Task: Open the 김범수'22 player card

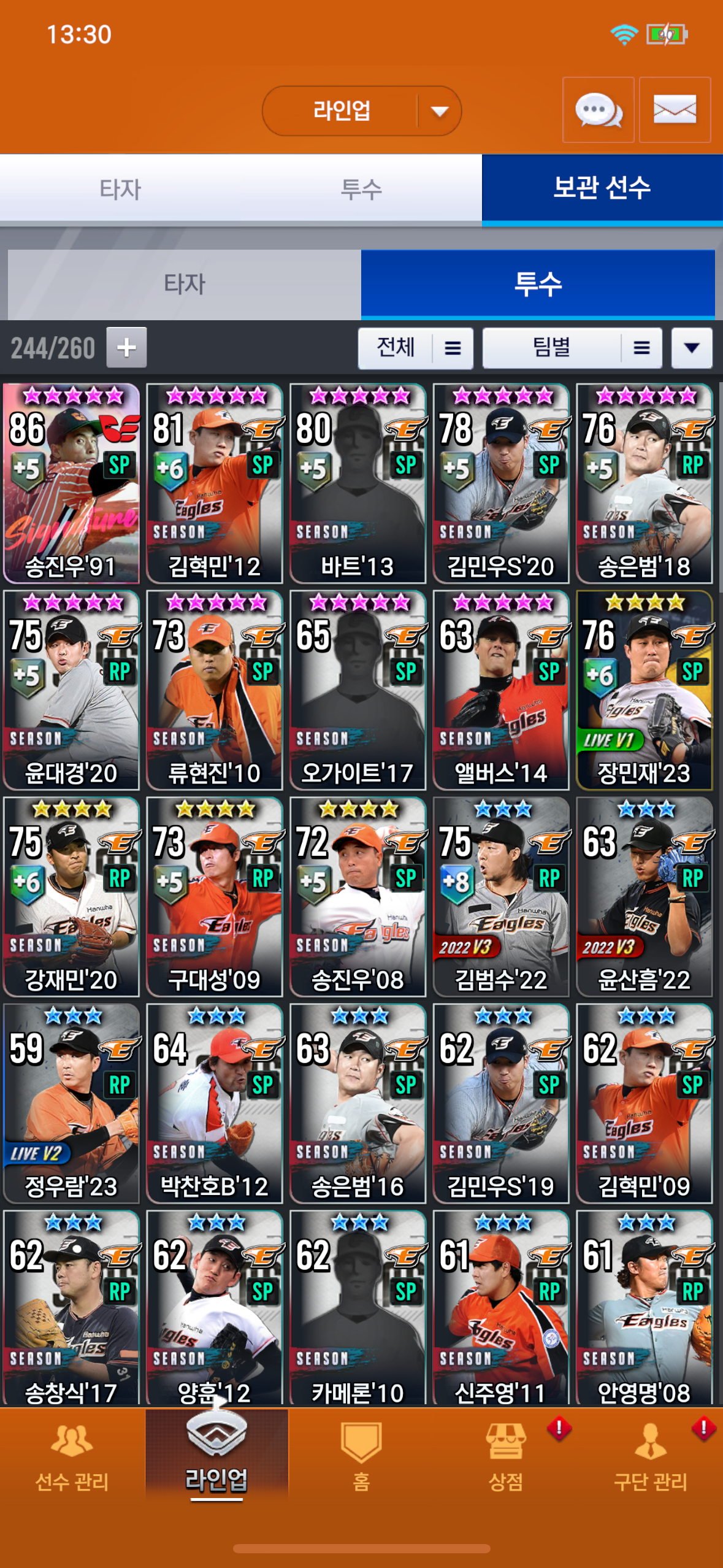Action: click(x=500, y=897)
